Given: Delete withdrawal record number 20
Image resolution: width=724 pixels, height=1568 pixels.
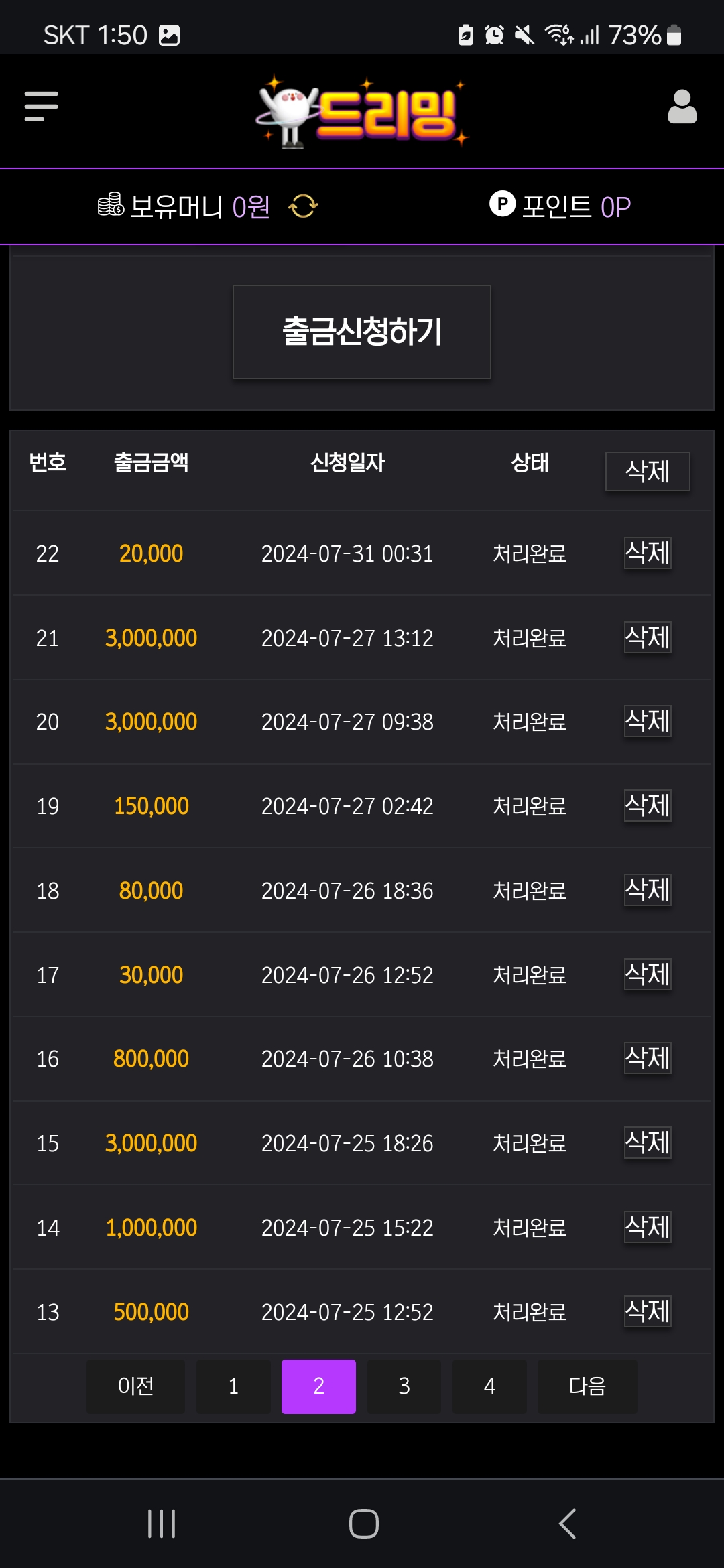Looking at the screenshot, I should (x=647, y=722).
